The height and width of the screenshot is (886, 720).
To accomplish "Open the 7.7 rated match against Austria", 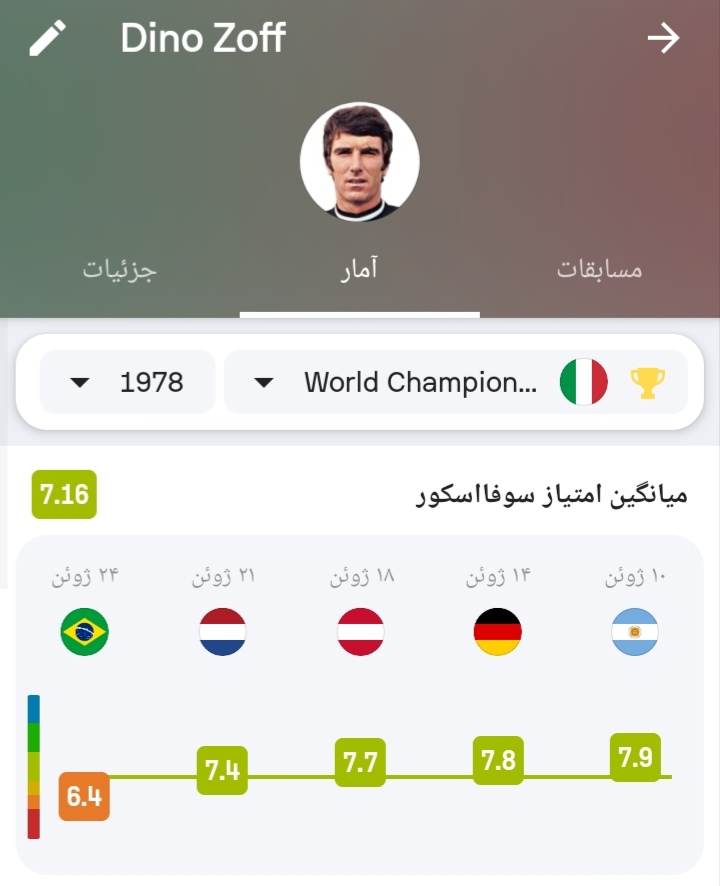I will pos(360,762).
